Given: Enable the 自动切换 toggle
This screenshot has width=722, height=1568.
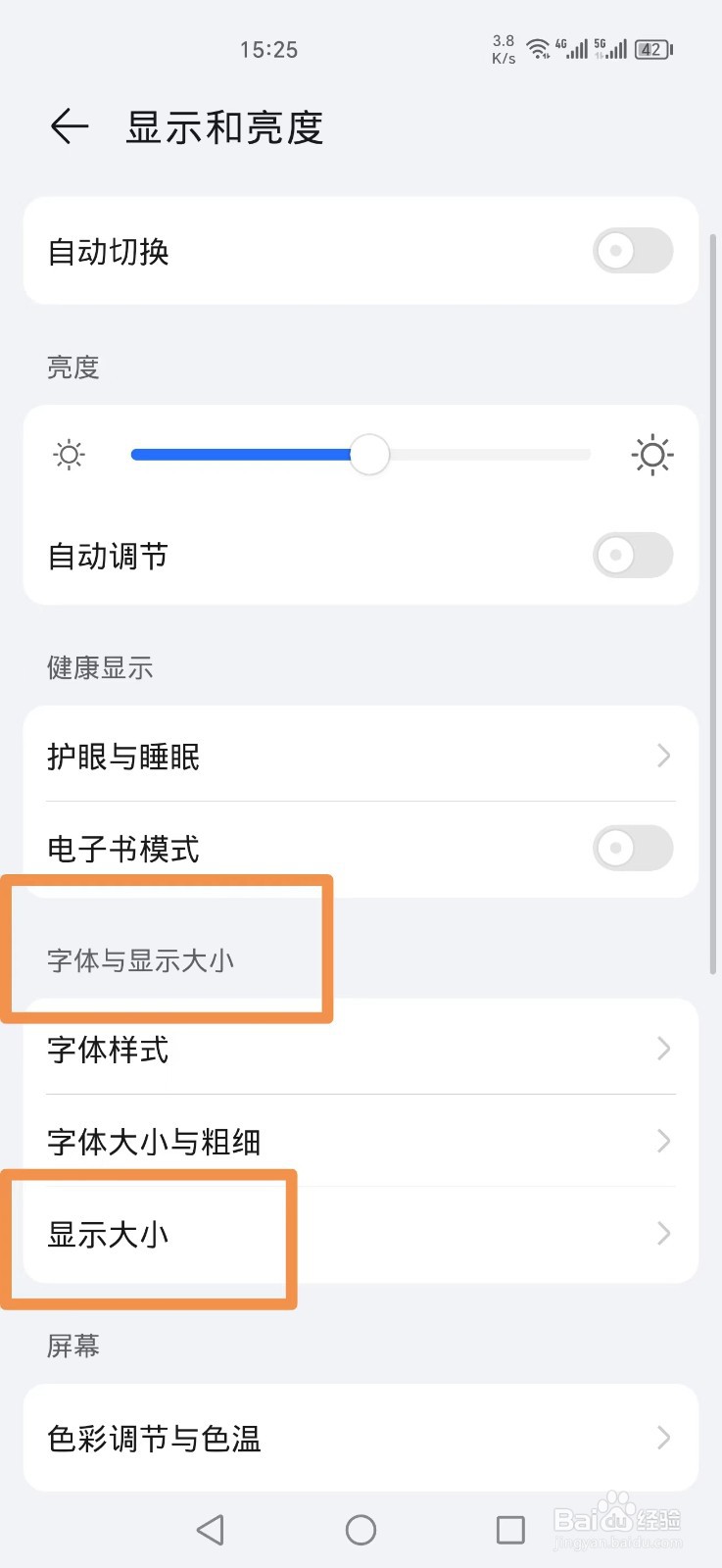Looking at the screenshot, I should click(x=632, y=251).
